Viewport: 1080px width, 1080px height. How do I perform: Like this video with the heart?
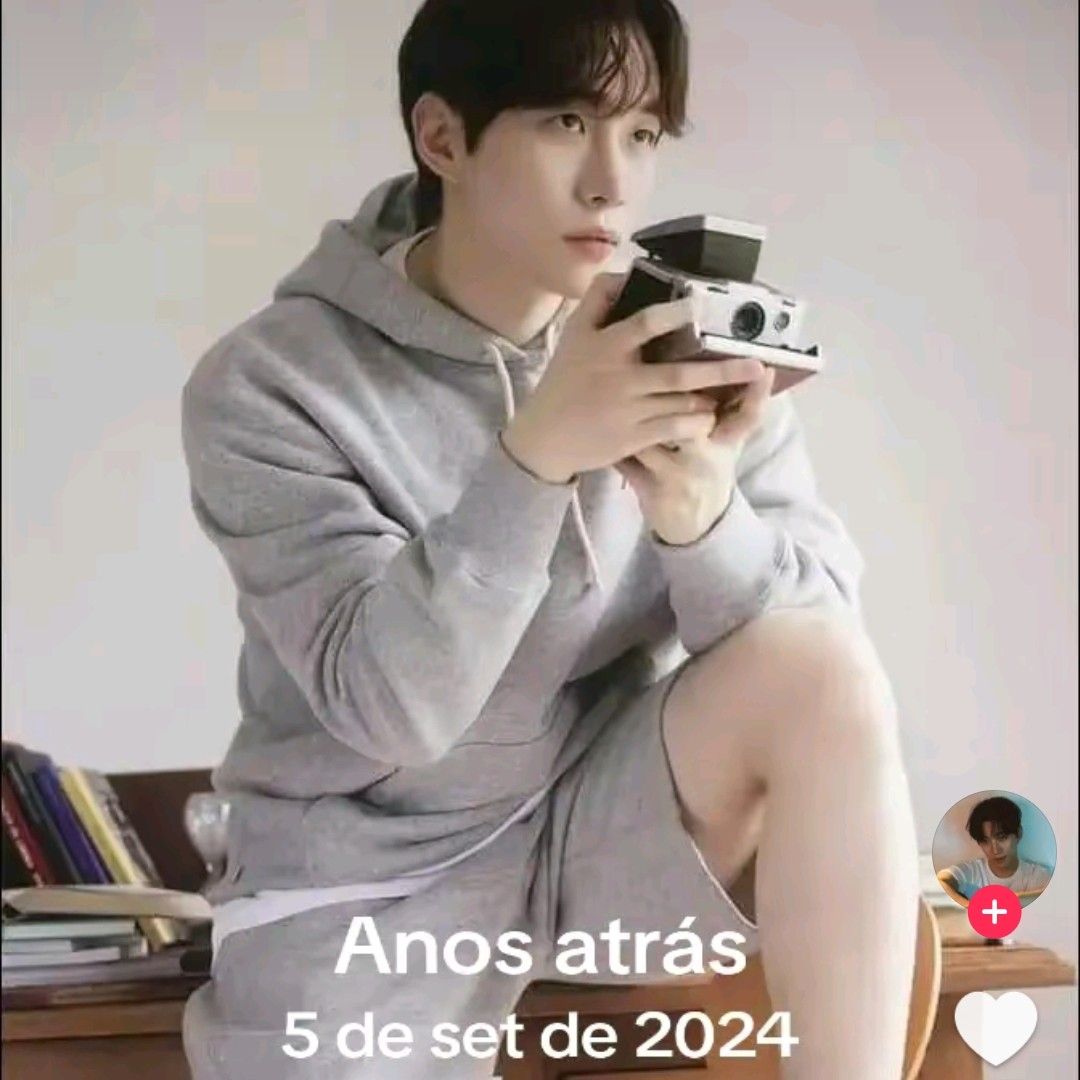tap(996, 1027)
